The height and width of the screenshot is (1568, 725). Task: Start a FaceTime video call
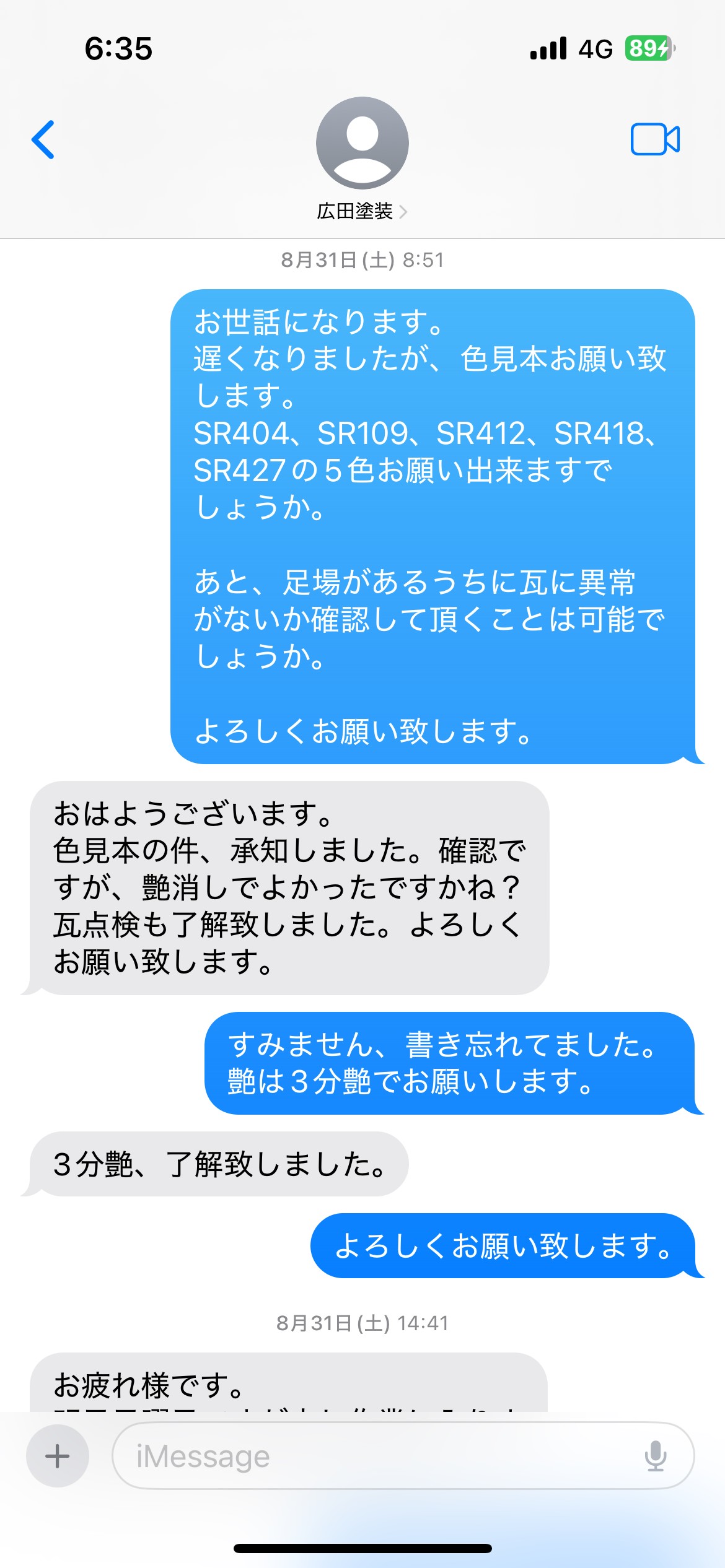click(x=655, y=139)
